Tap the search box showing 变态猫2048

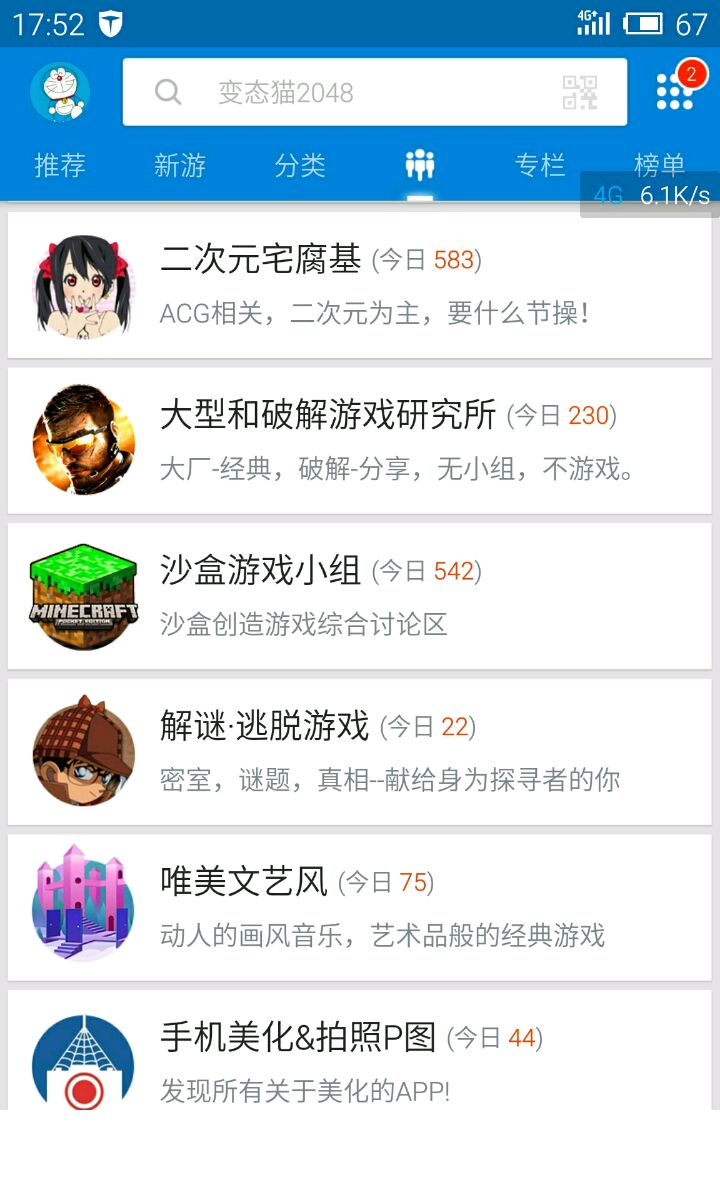pyautogui.click(x=340, y=92)
